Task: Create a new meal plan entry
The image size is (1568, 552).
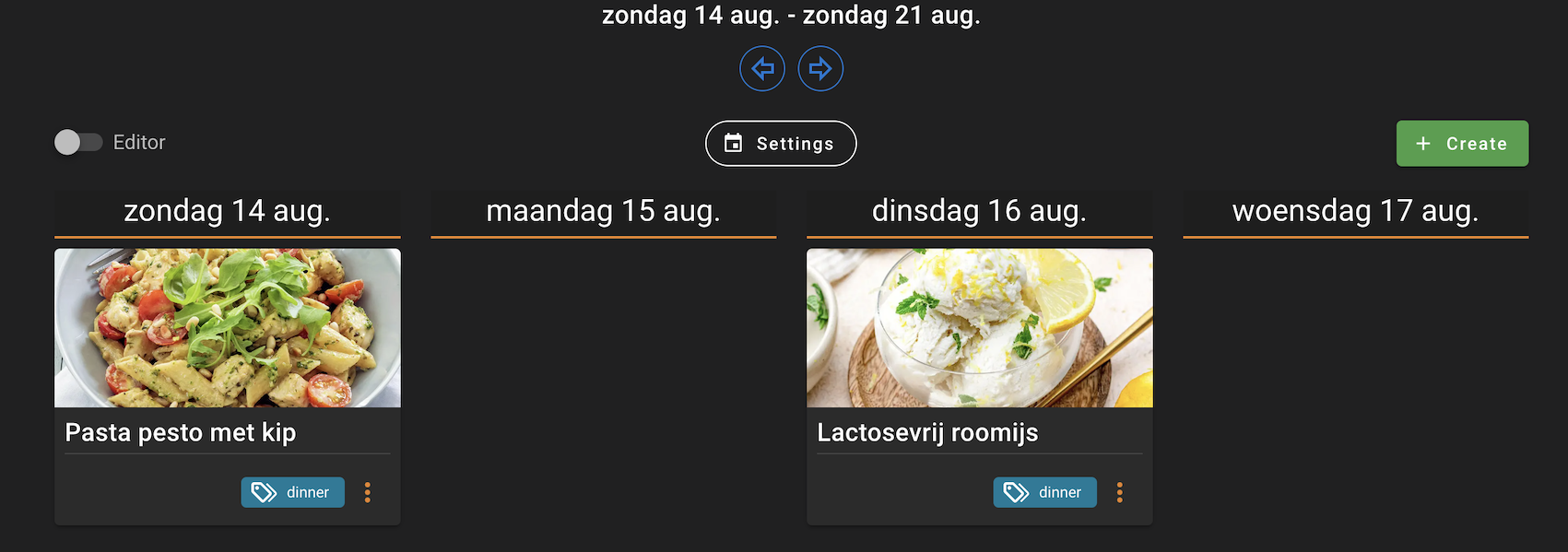Action: (1462, 144)
